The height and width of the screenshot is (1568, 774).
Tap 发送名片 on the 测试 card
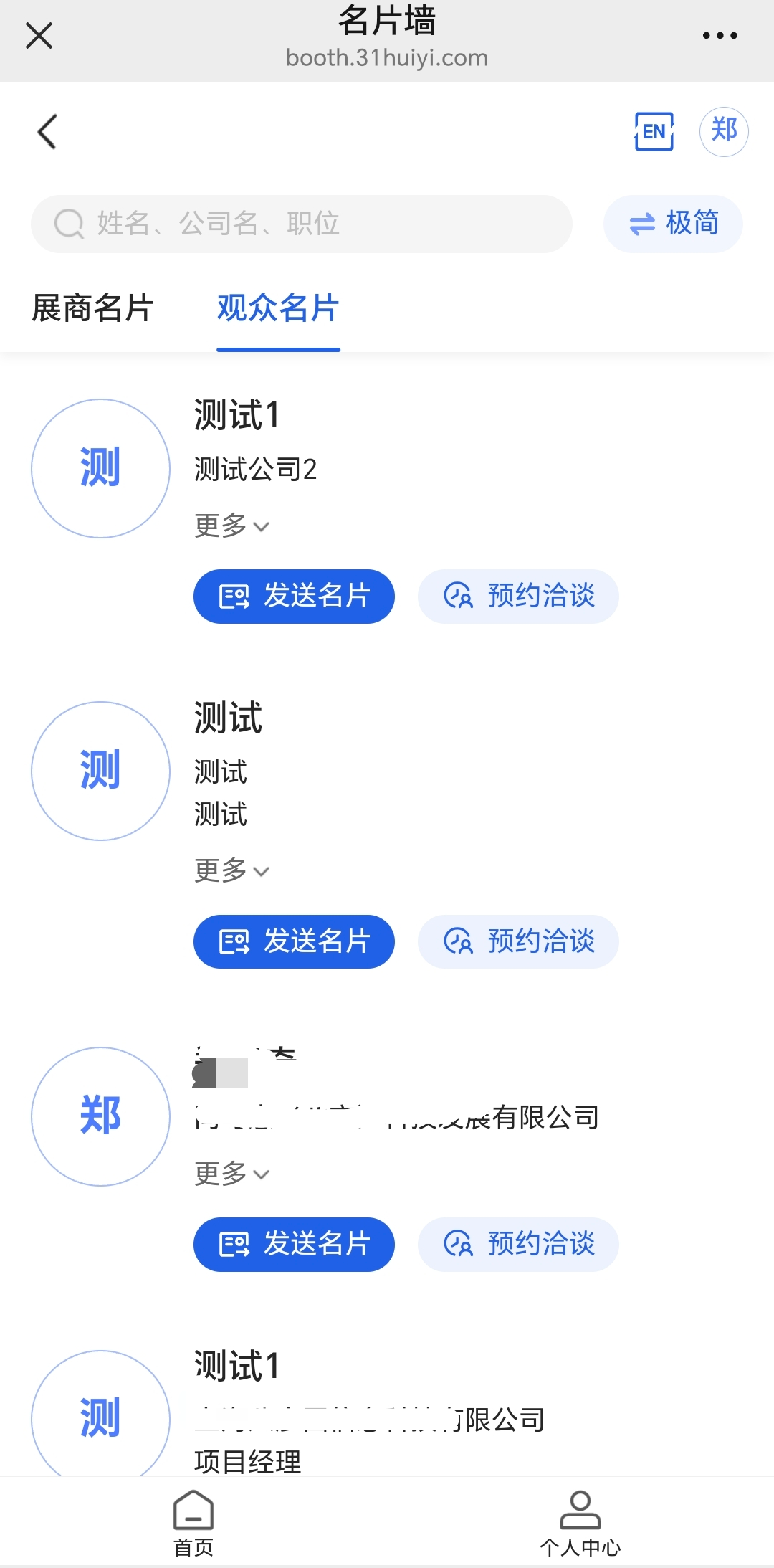pyautogui.click(x=294, y=941)
